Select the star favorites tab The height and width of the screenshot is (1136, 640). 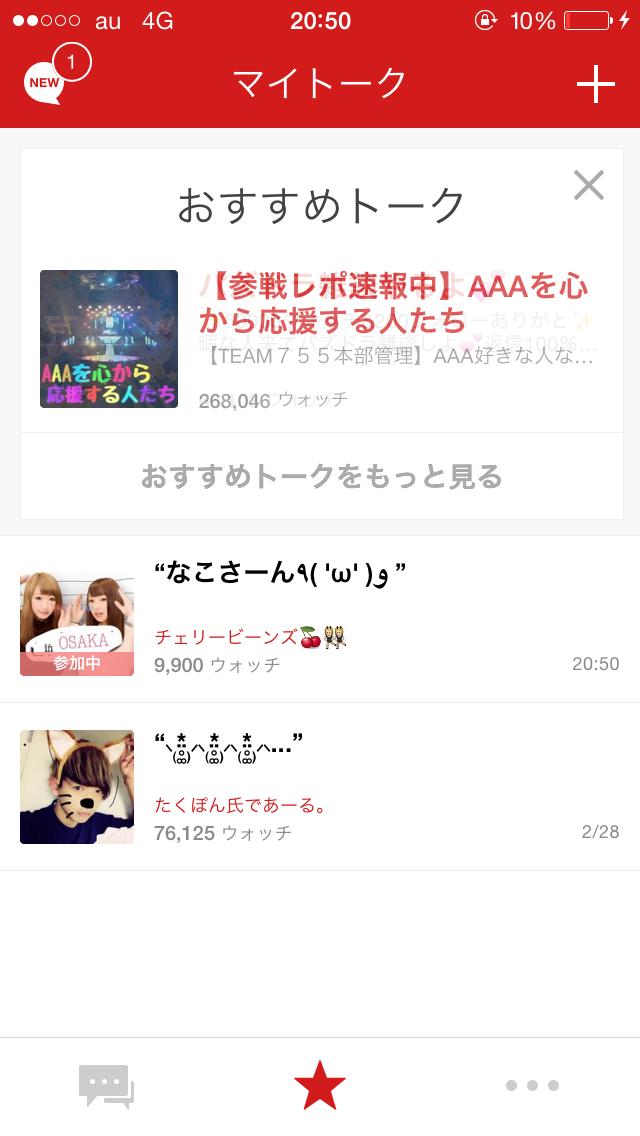[x=319, y=1086]
